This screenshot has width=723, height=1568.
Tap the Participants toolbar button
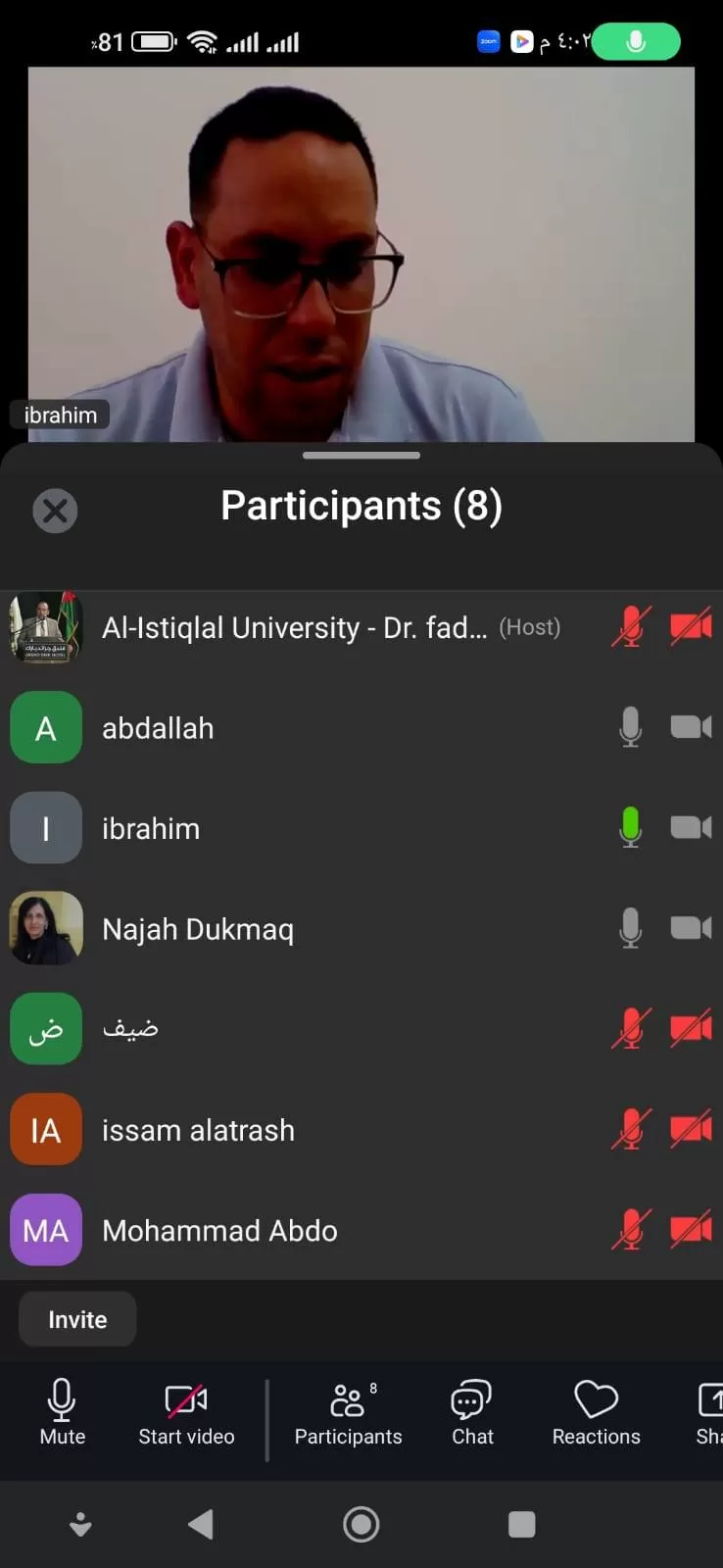pos(348,1411)
